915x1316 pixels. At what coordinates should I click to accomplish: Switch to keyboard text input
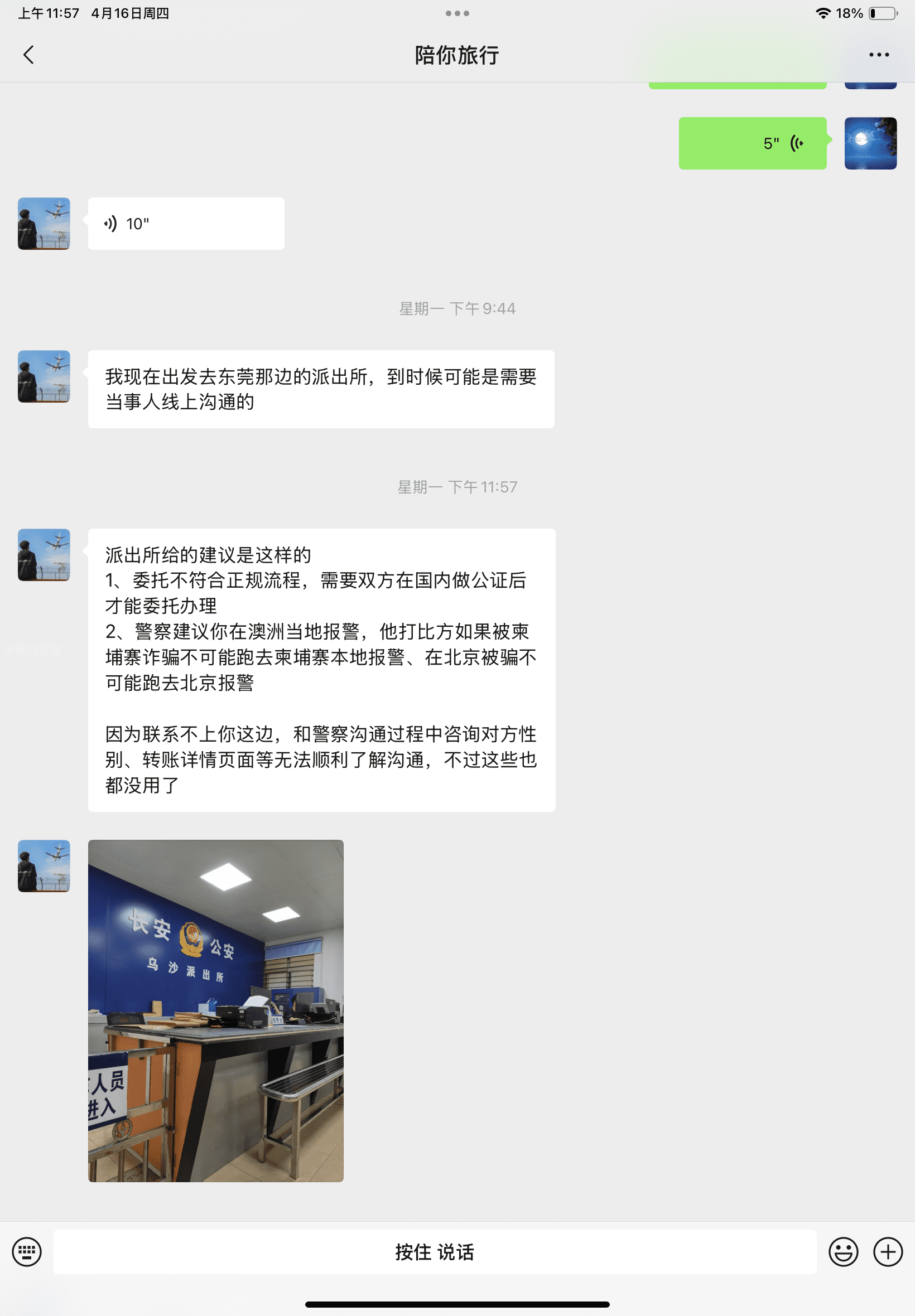pyautogui.click(x=27, y=1252)
